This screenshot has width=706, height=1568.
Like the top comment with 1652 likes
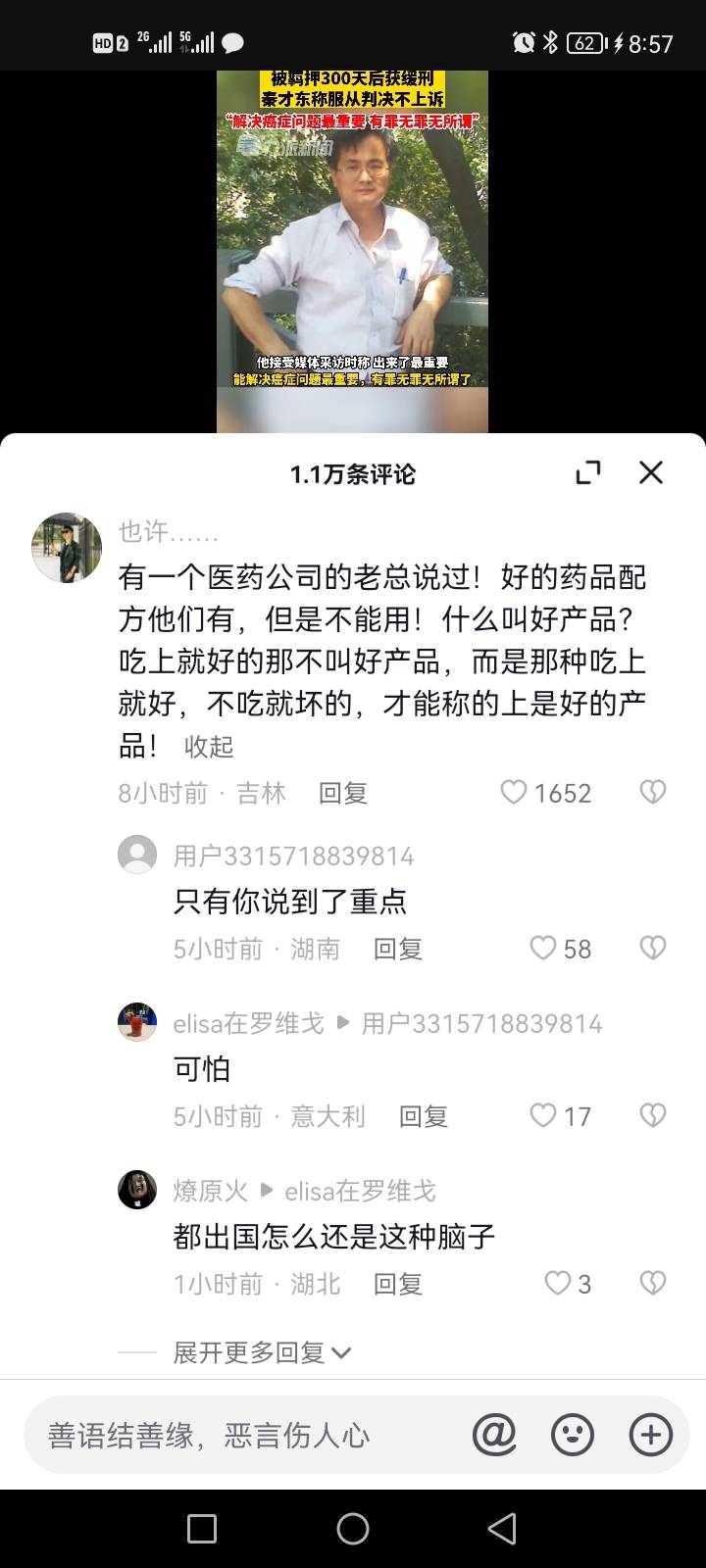click(x=515, y=791)
